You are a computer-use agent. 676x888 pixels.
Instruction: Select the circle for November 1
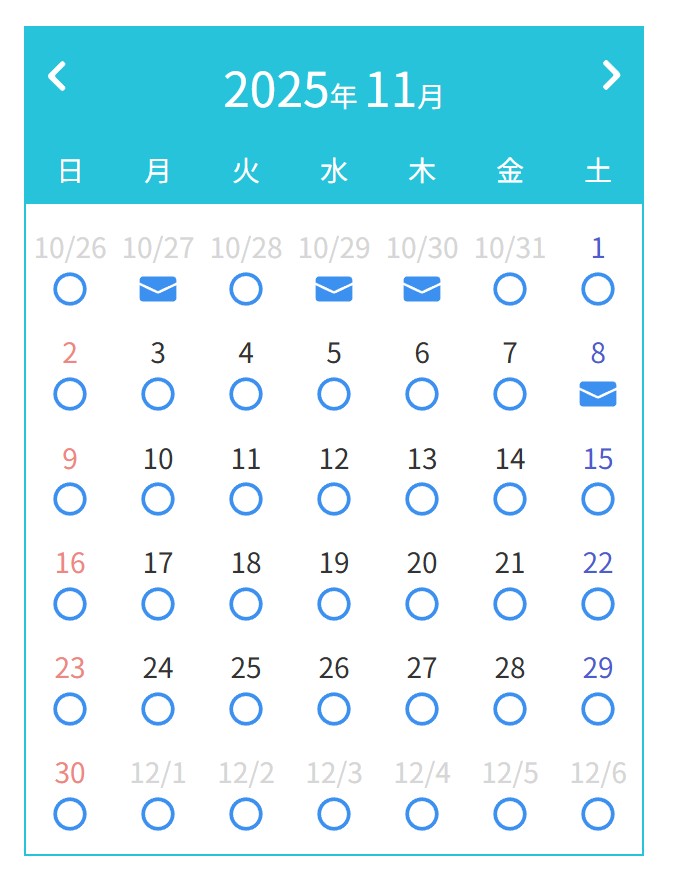tap(598, 290)
